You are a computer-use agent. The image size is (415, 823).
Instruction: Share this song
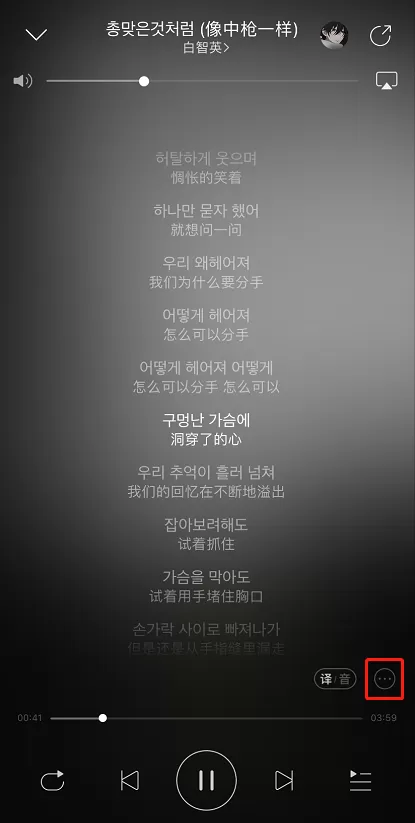tap(380, 35)
